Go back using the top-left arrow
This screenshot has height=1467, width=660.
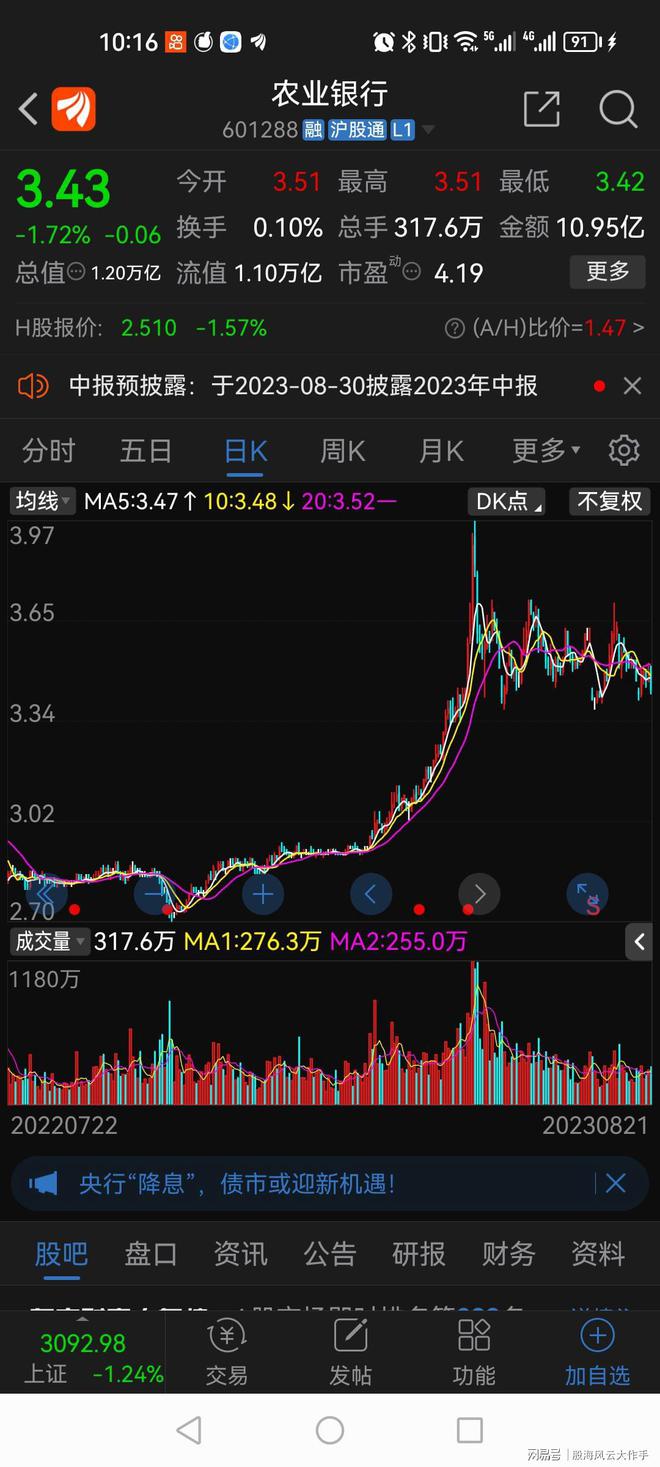point(28,109)
